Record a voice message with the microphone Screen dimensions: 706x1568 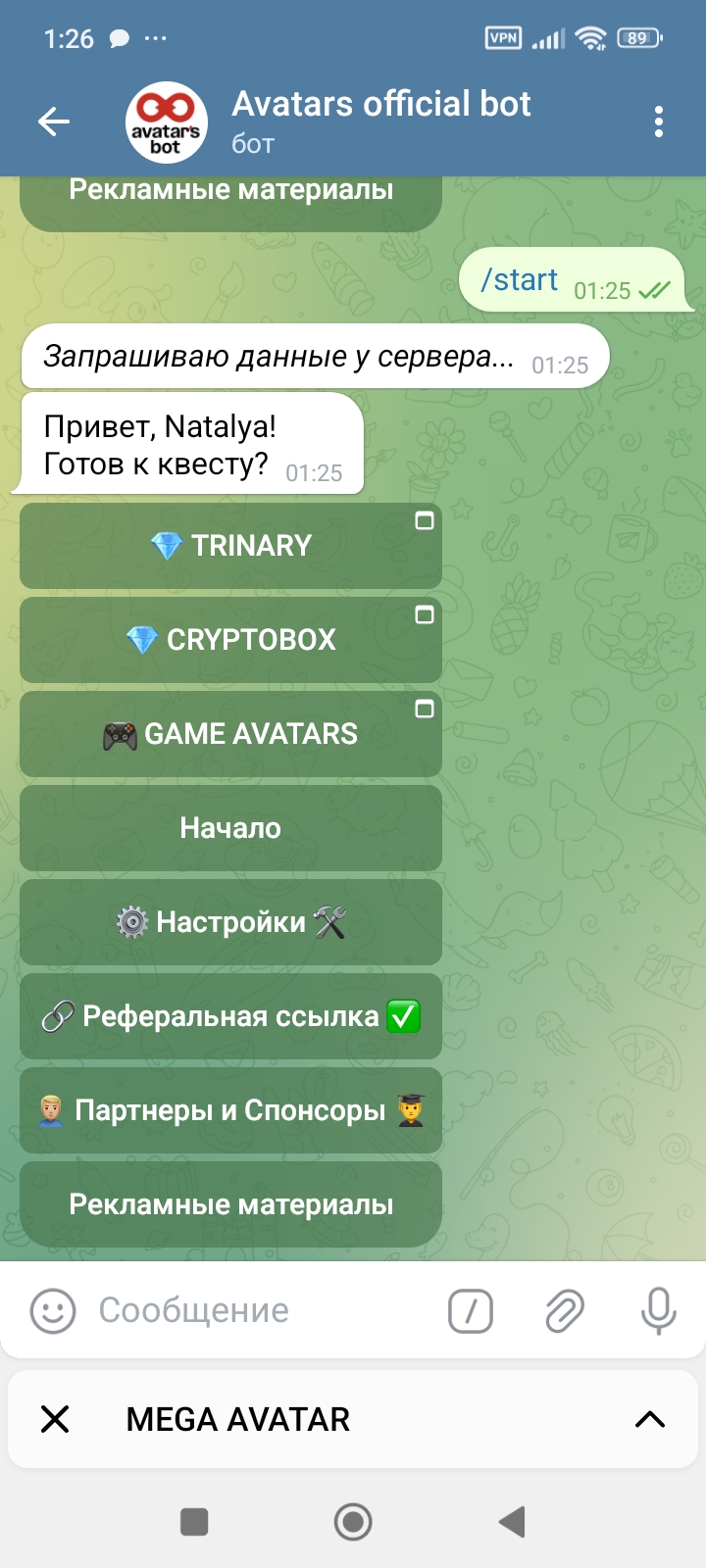click(x=658, y=1310)
